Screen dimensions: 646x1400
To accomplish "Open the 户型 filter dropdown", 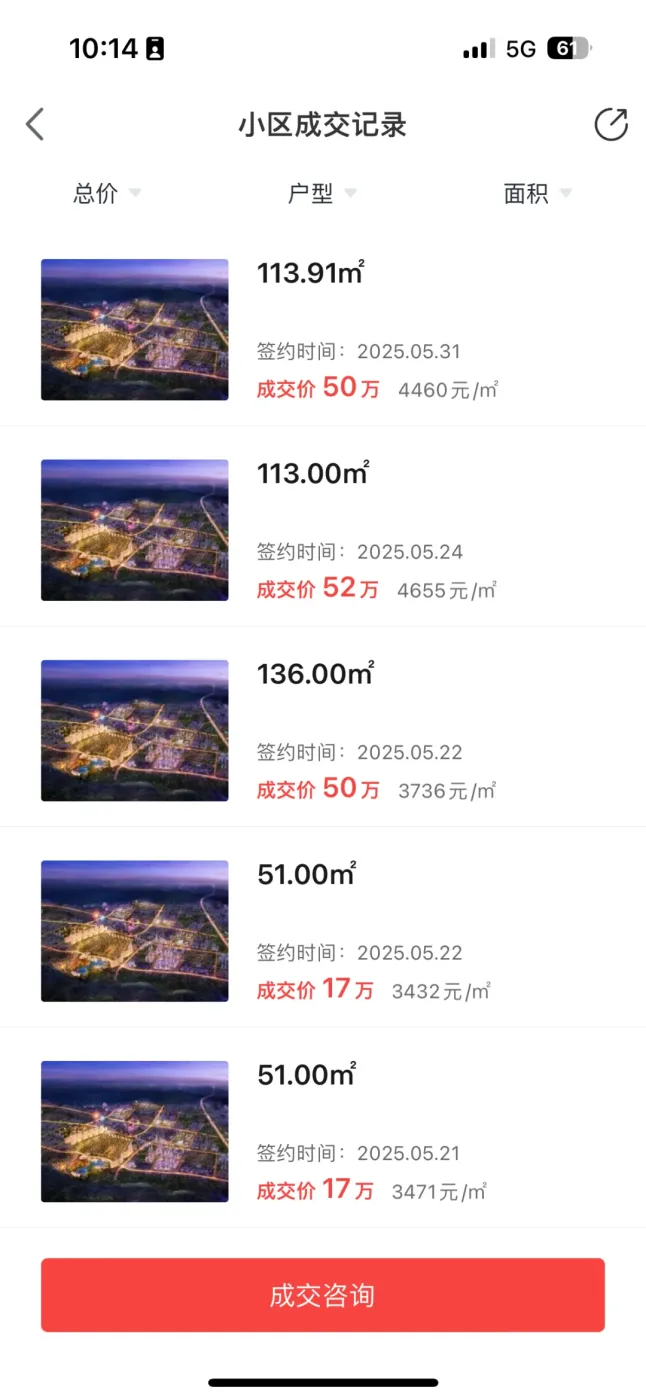I will click(x=322, y=194).
